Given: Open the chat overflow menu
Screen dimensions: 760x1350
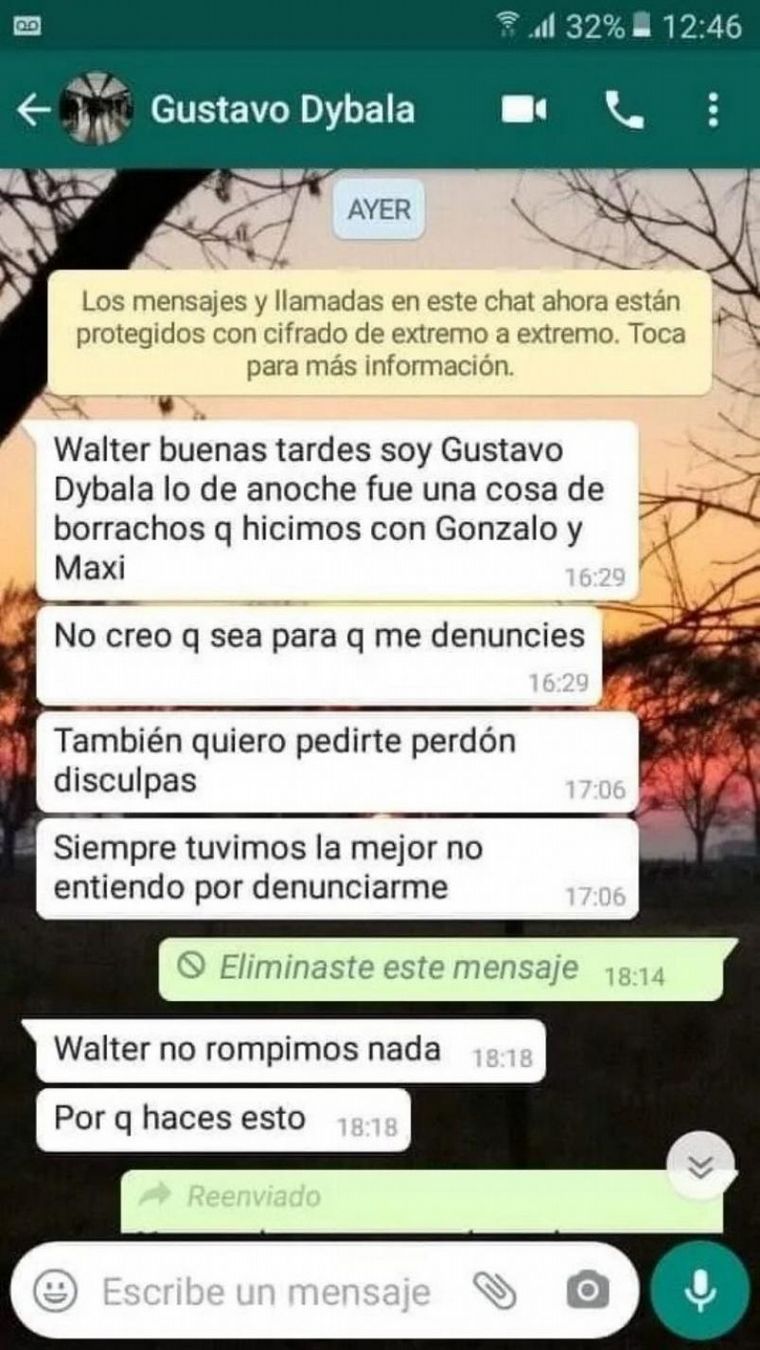Looking at the screenshot, I should tap(712, 110).
